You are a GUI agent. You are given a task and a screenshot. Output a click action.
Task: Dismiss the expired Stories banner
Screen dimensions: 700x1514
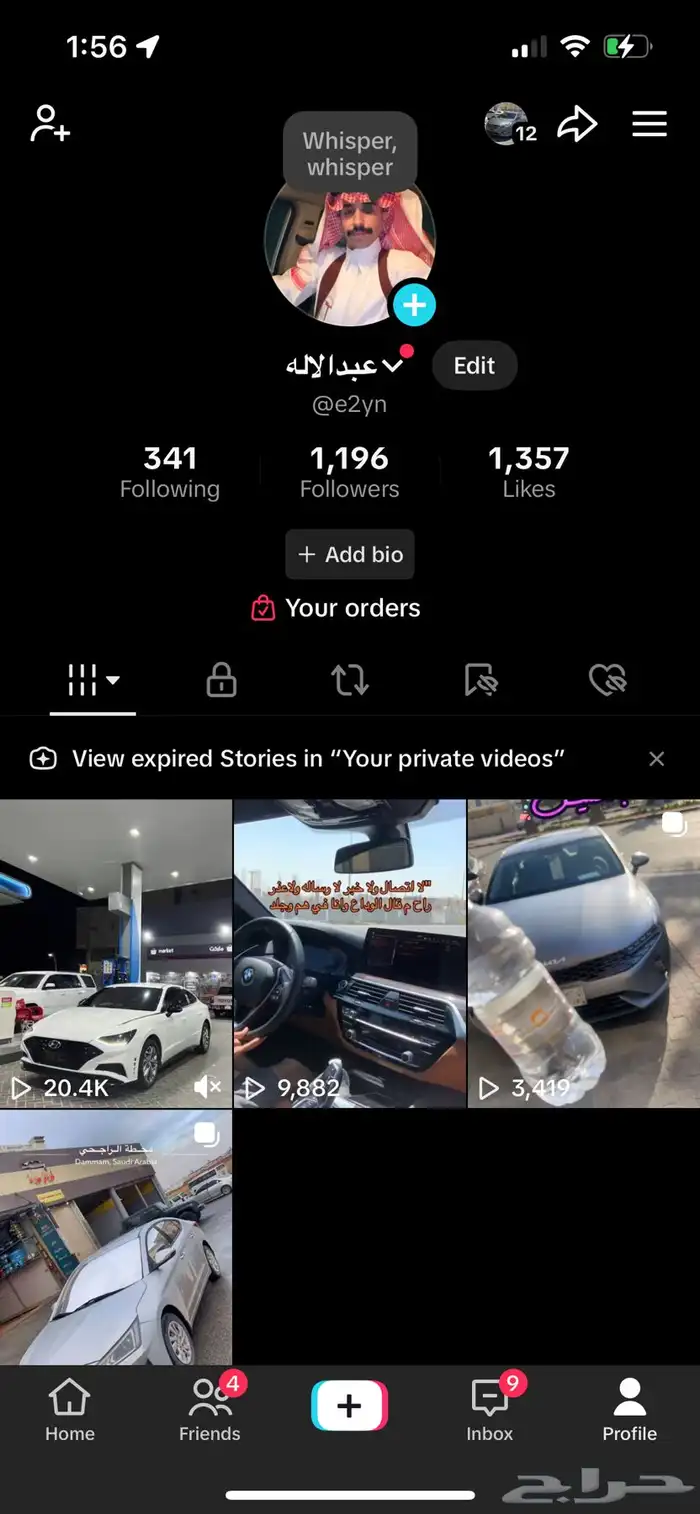click(657, 759)
